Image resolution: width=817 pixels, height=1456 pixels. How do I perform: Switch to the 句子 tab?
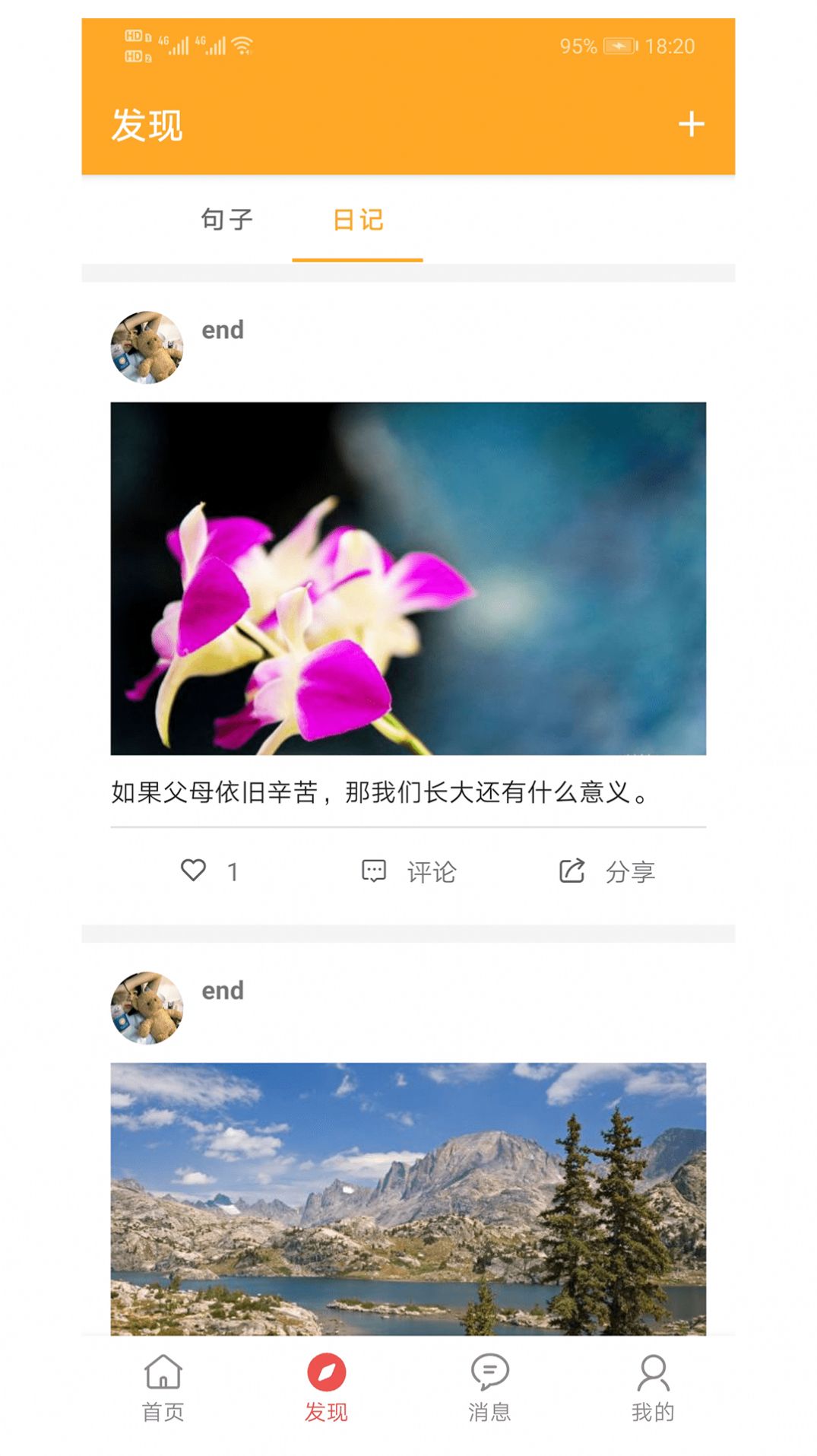tap(227, 220)
